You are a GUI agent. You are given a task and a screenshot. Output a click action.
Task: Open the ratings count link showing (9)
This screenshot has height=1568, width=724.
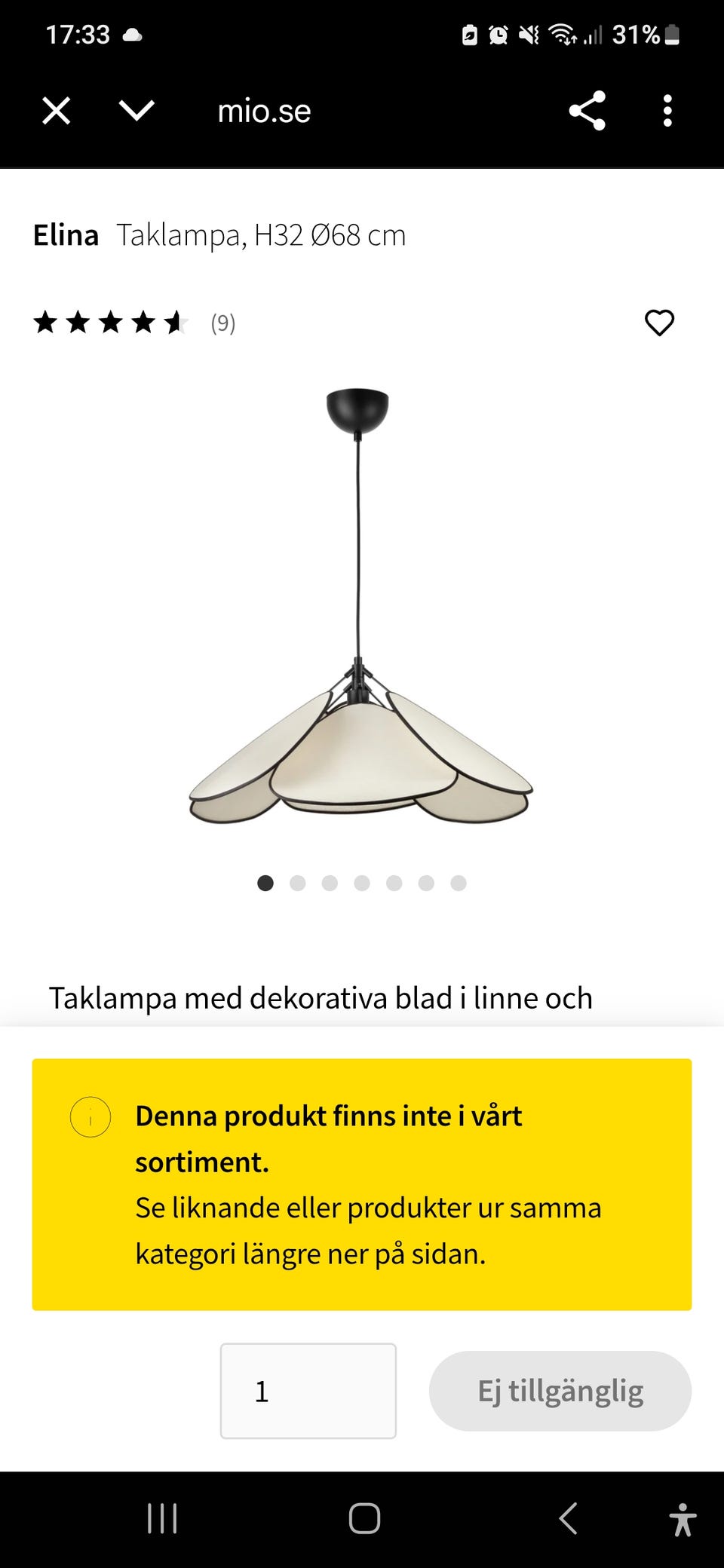tap(223, 323)
